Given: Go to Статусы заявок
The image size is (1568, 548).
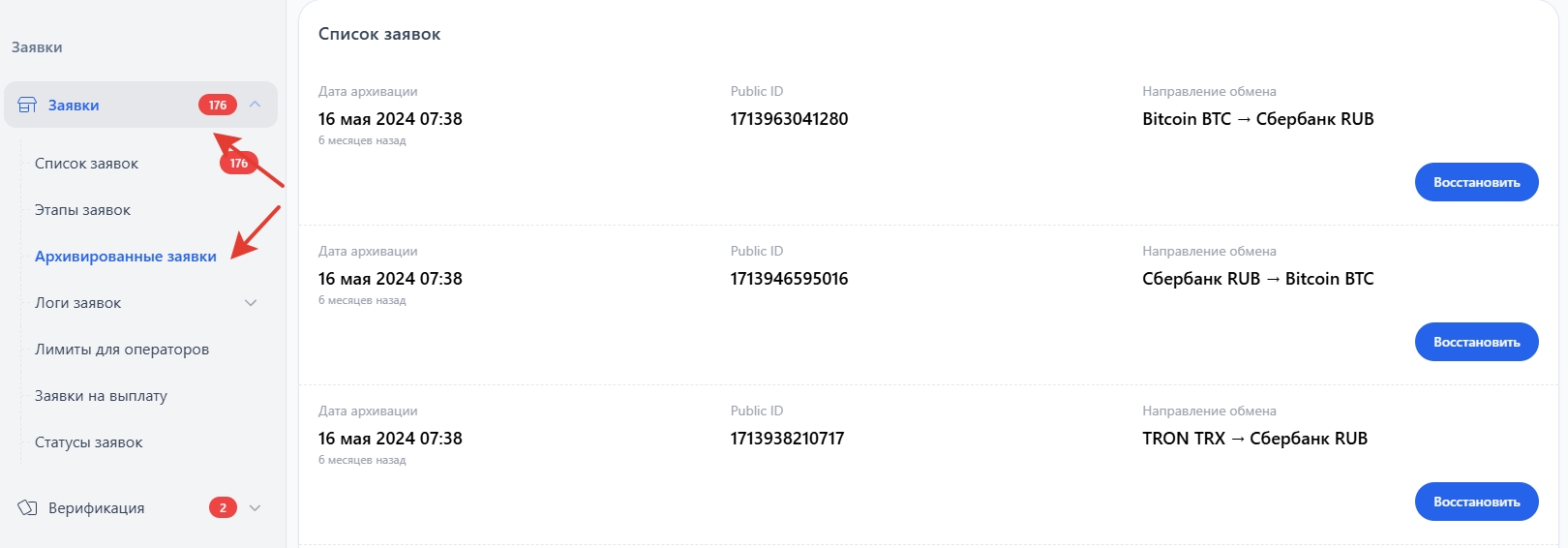Looking at the screenshot, I should (x=89, y=442).
